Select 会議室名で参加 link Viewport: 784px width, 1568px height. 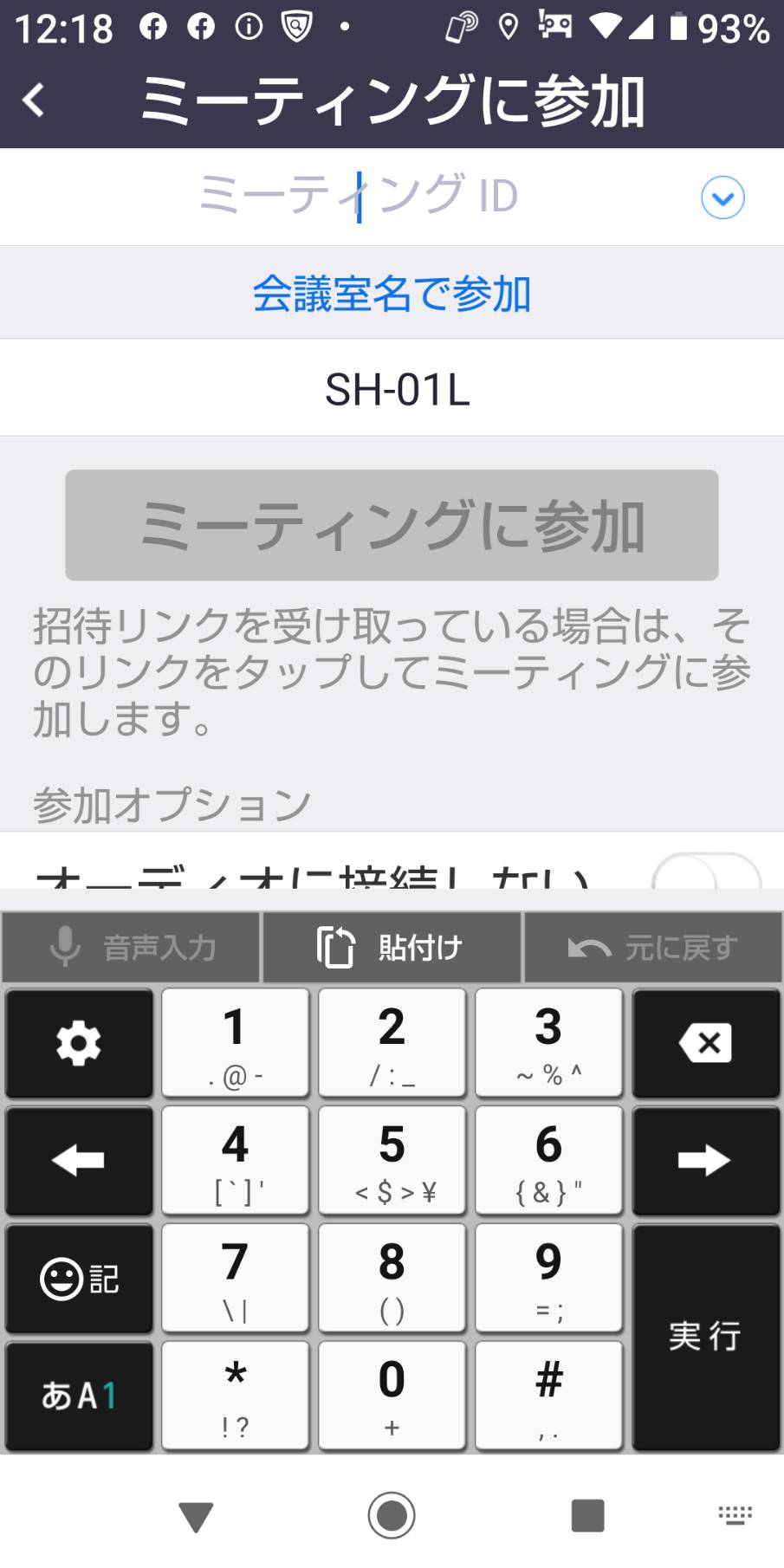pyautogui.click(x=392, y=294)
